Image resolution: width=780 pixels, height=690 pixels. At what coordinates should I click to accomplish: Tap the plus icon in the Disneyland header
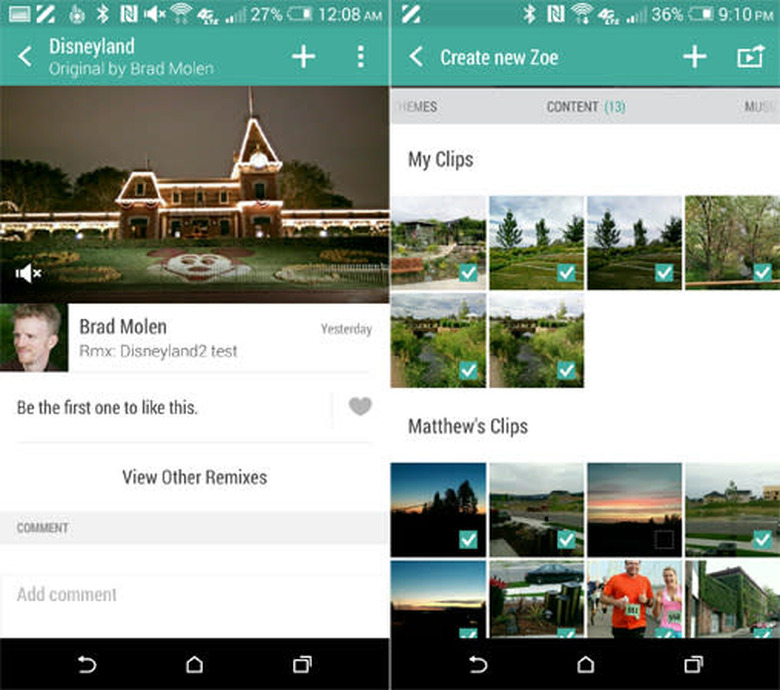point(303,57)
